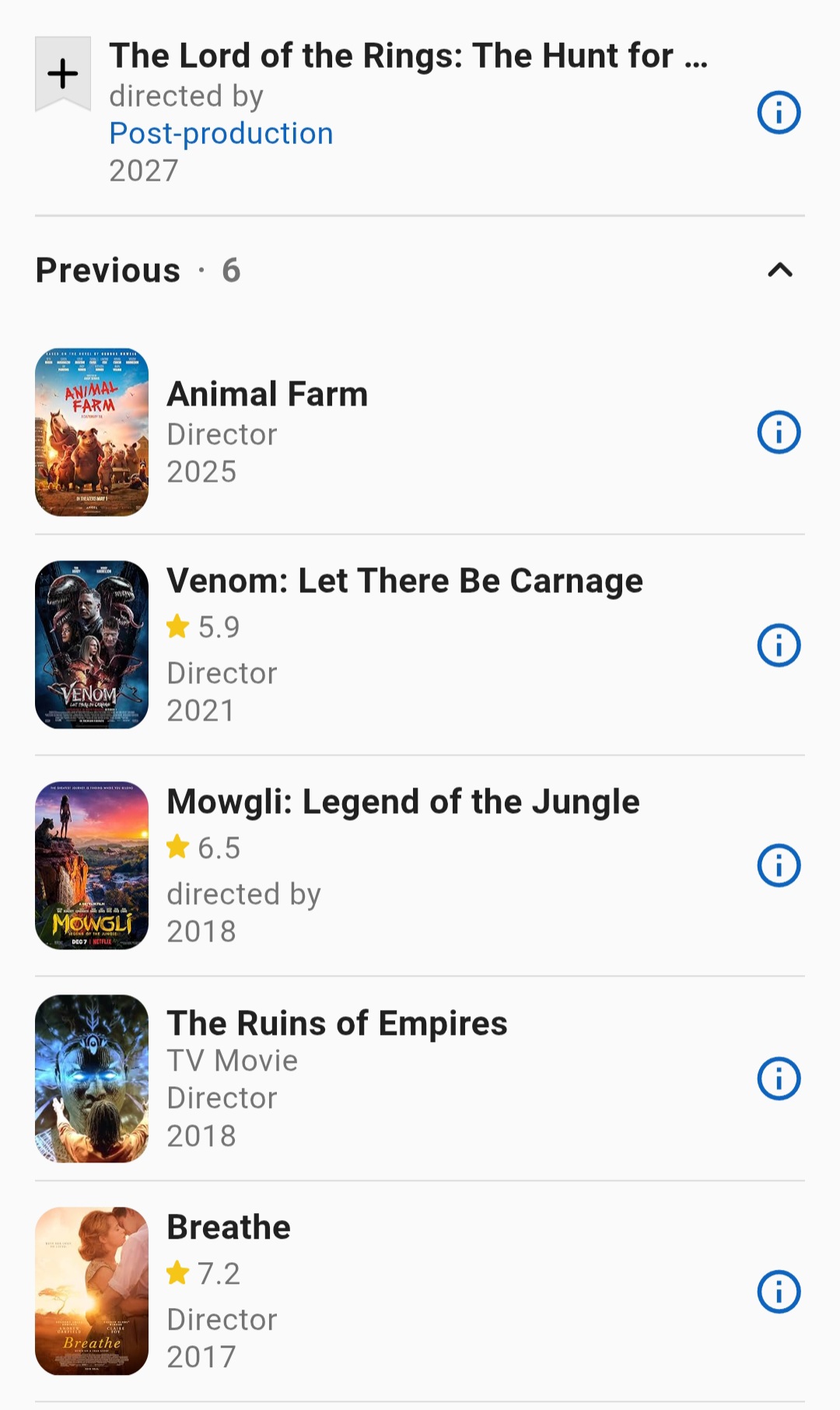Open info for The Lord of the Rings
The image size is (840, 1410).
click(779, 113)
